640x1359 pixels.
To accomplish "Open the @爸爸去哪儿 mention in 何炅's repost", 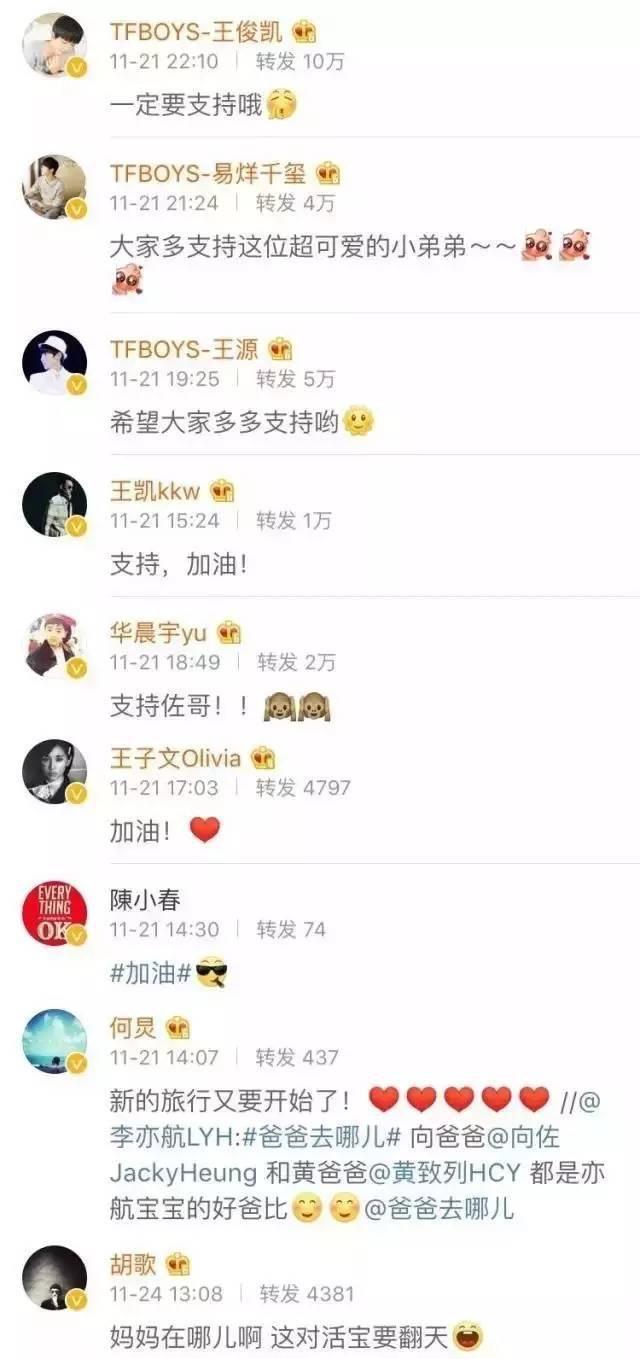I will point(438,1208).
